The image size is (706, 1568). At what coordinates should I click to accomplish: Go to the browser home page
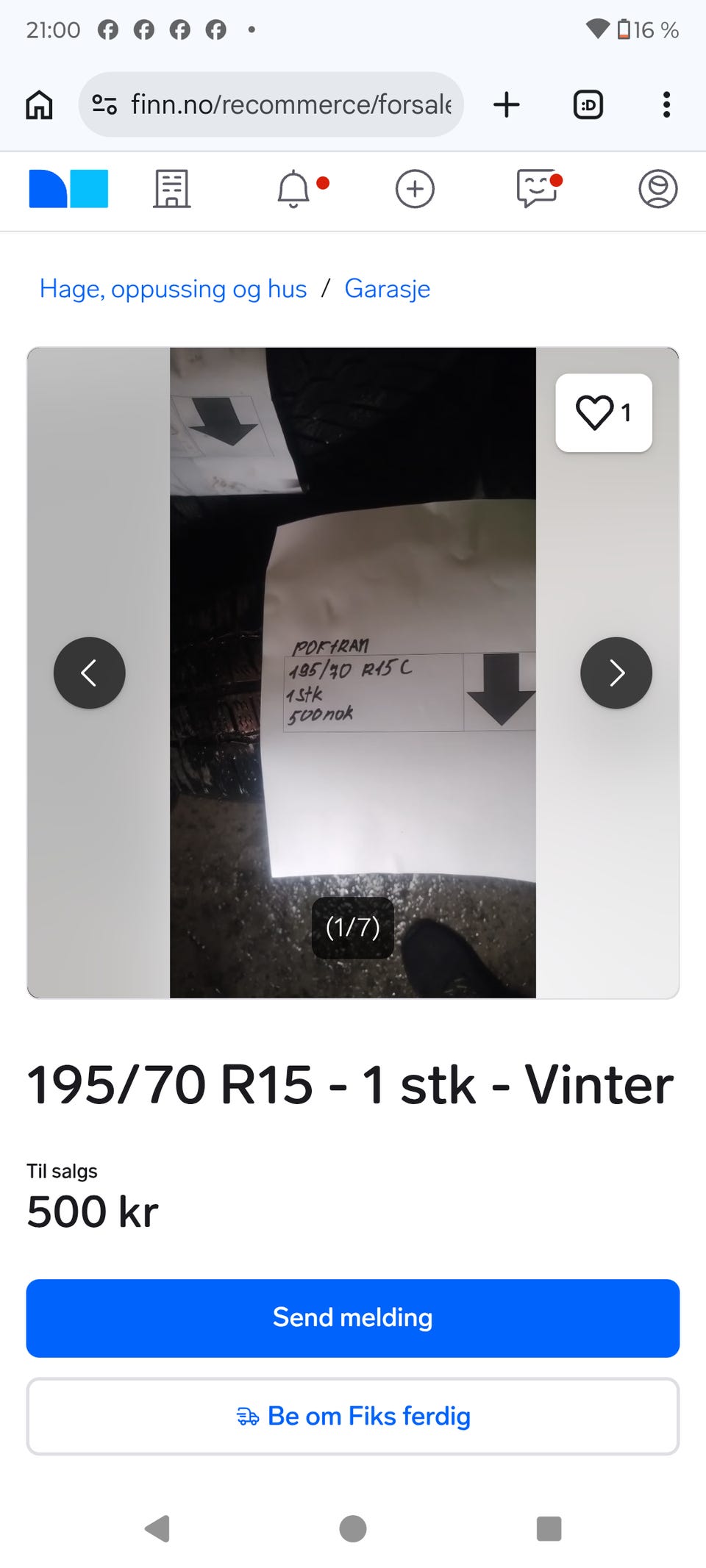(x=40, y=104)
